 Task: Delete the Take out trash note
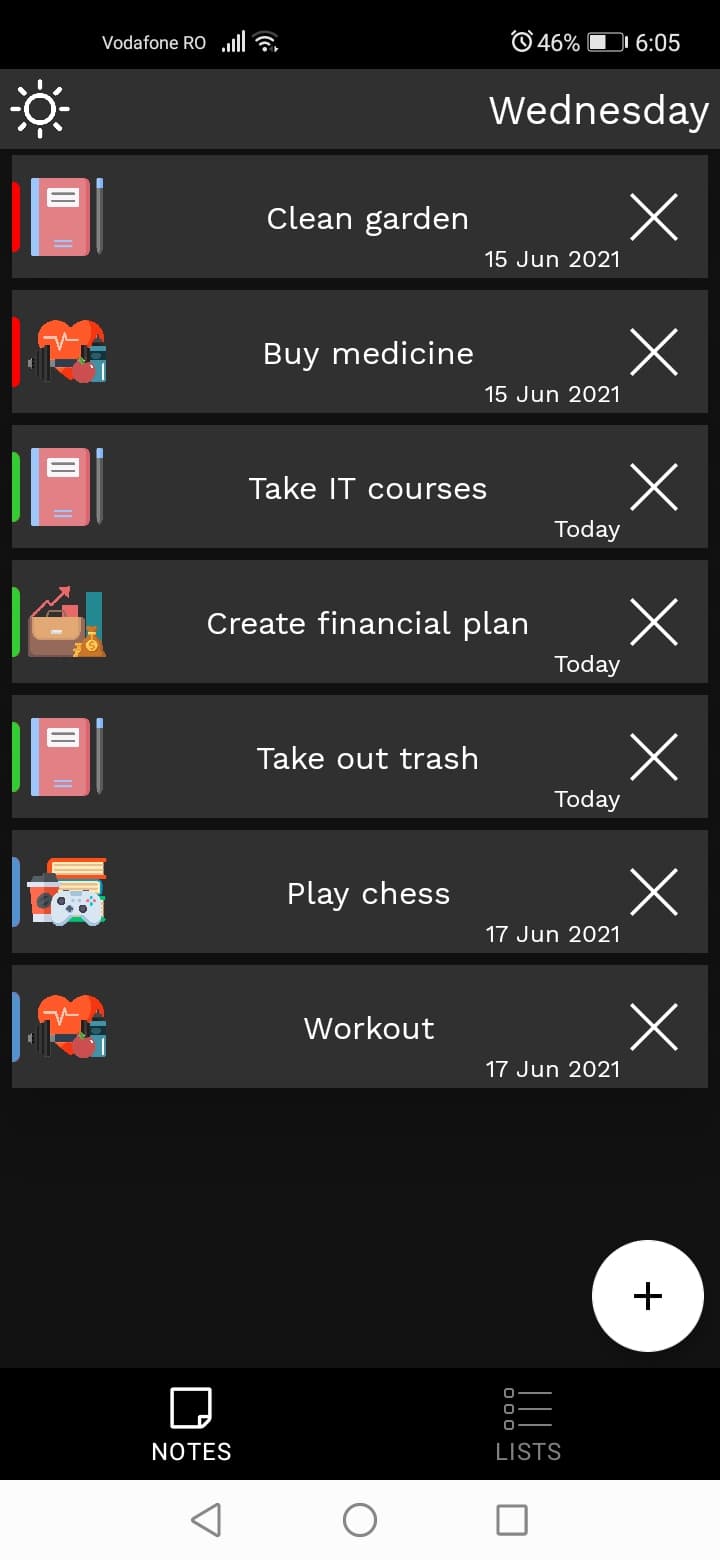pyautogui.click(x=654, y=757)
